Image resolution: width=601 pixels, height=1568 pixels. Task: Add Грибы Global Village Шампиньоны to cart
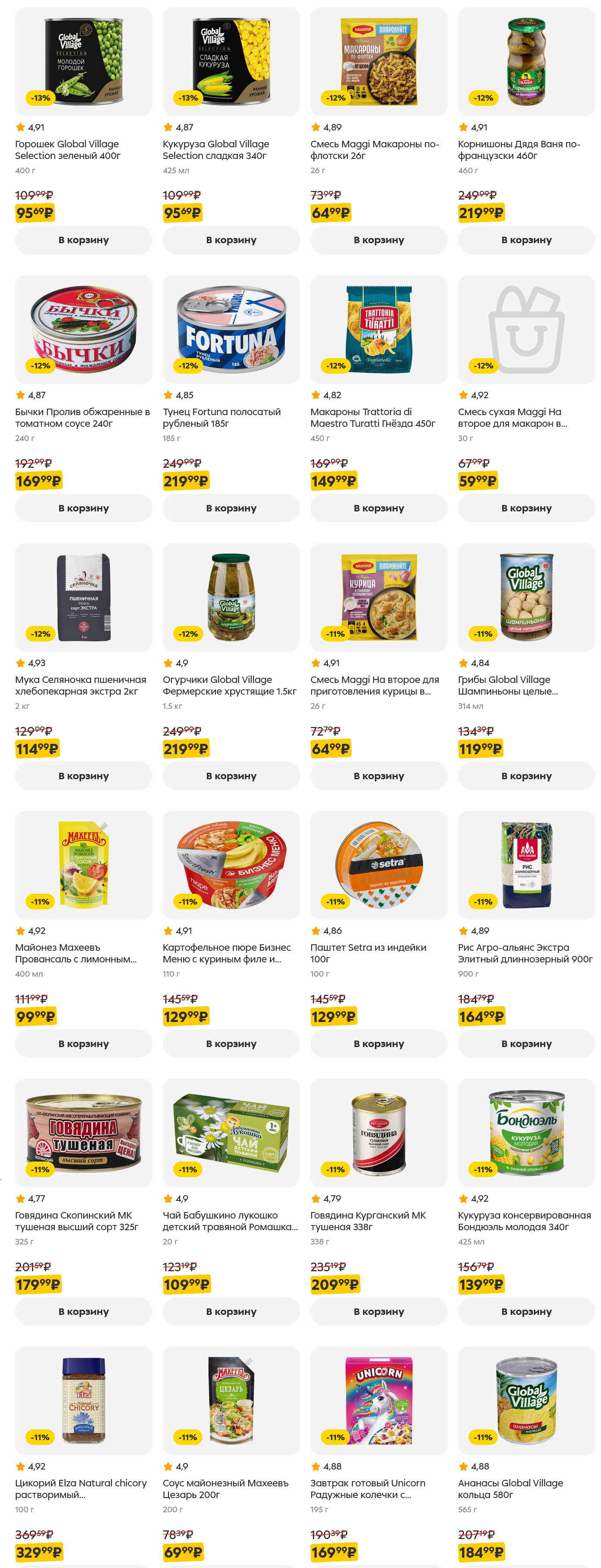tap(525, 775)
